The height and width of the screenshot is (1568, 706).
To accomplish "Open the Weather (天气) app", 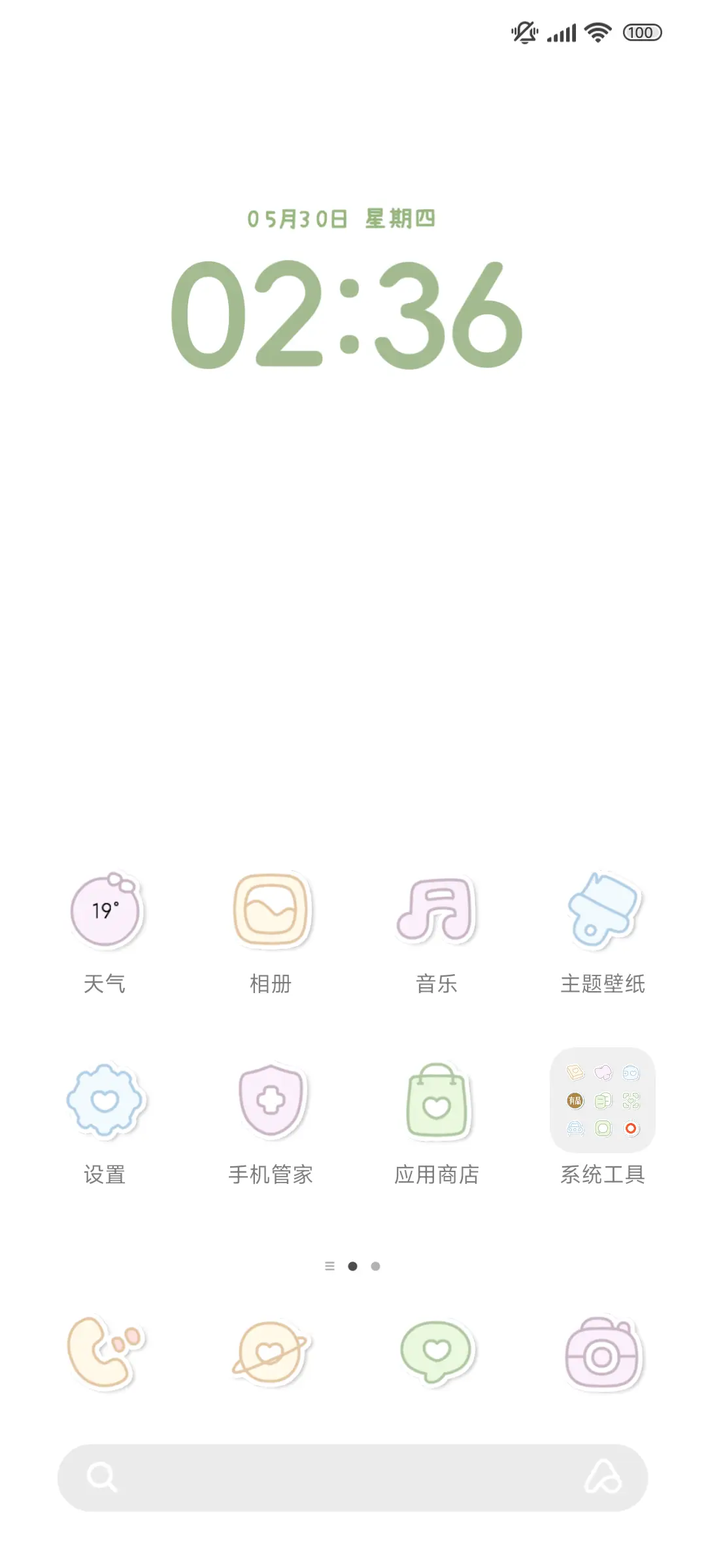I will (107, 914).
